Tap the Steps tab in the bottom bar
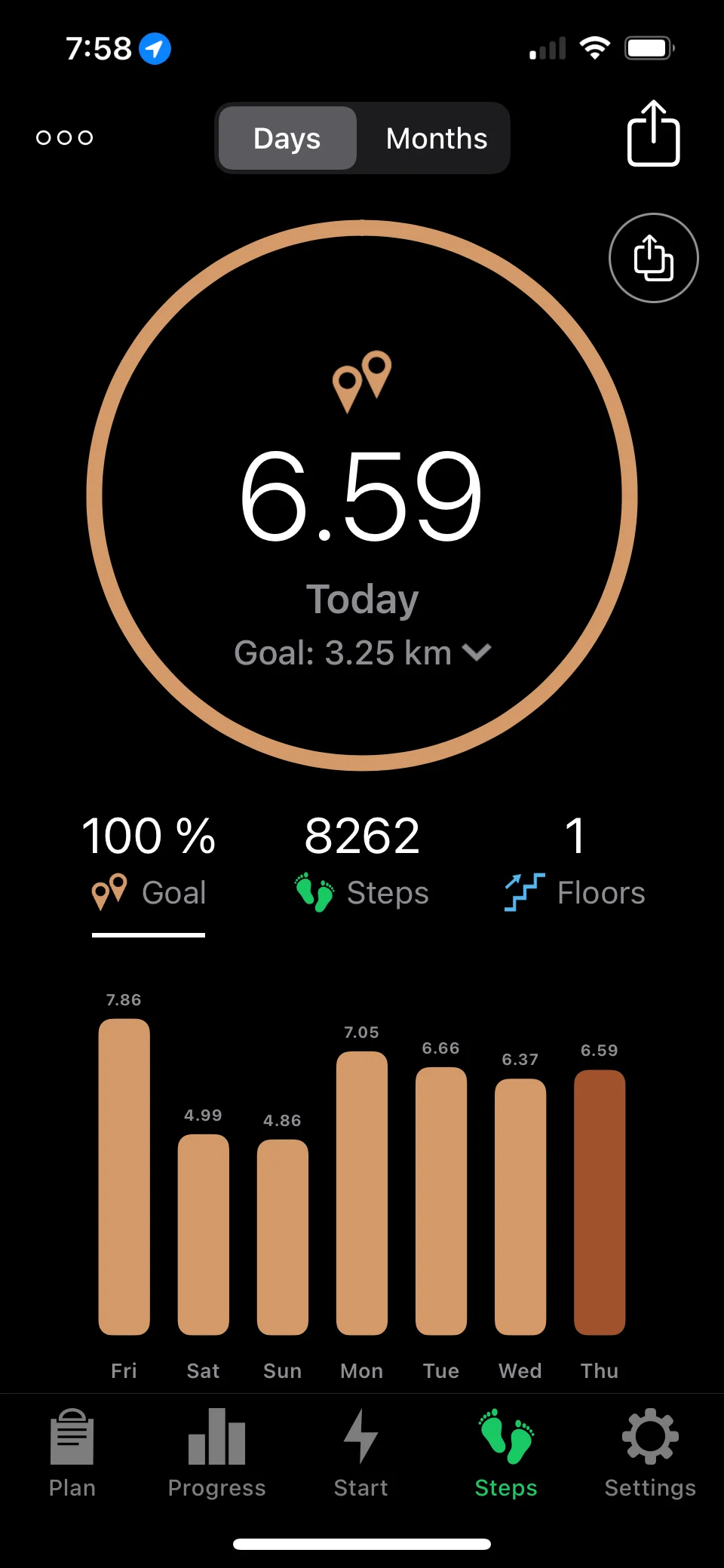The image size is (724, 1568). 506,1453
